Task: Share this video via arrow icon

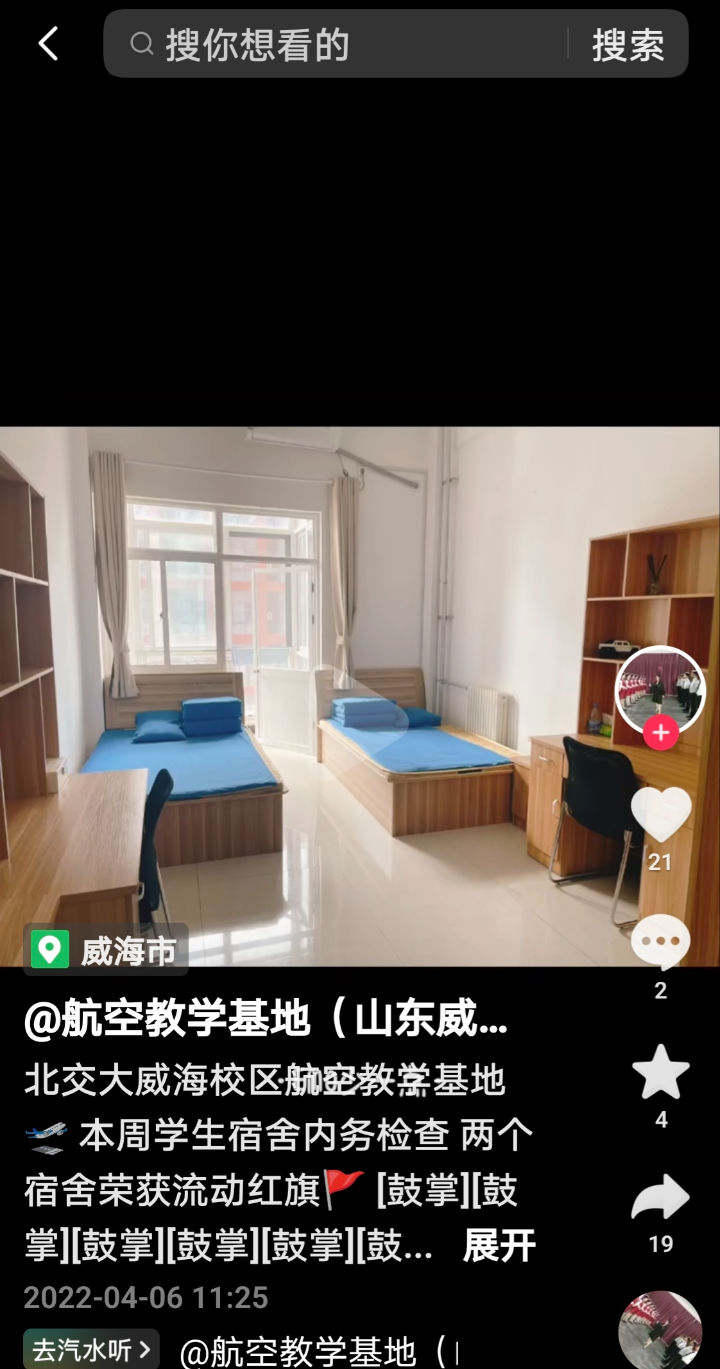Action: tap(660, 1198)
